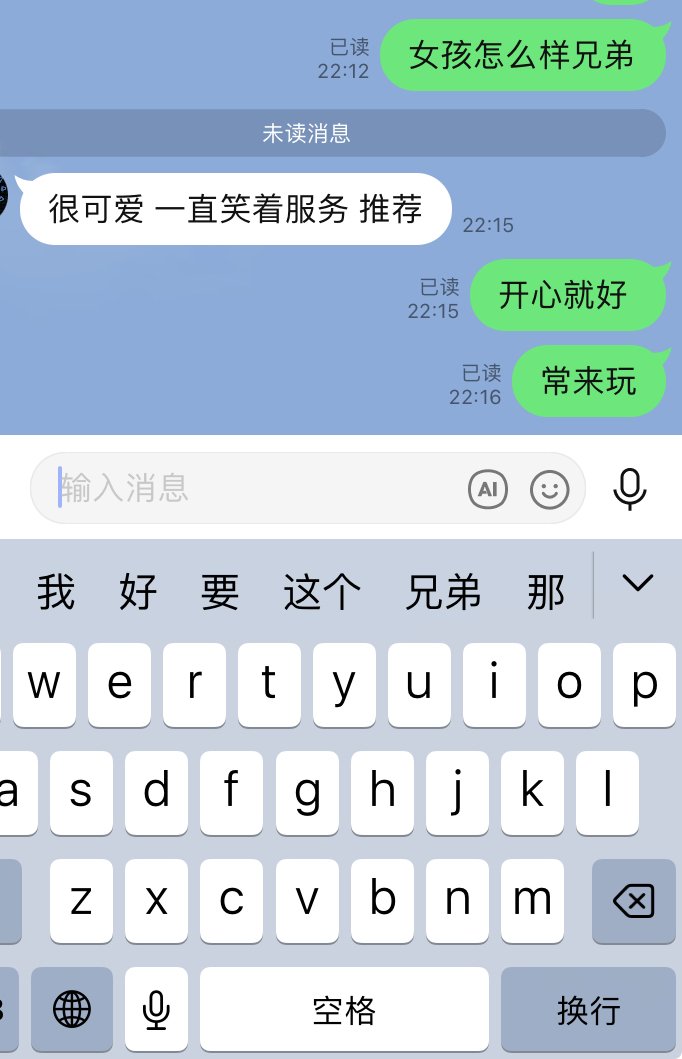682x1059 pixels.
Task: Hit the backspace key
Action: tap(633, 901)
